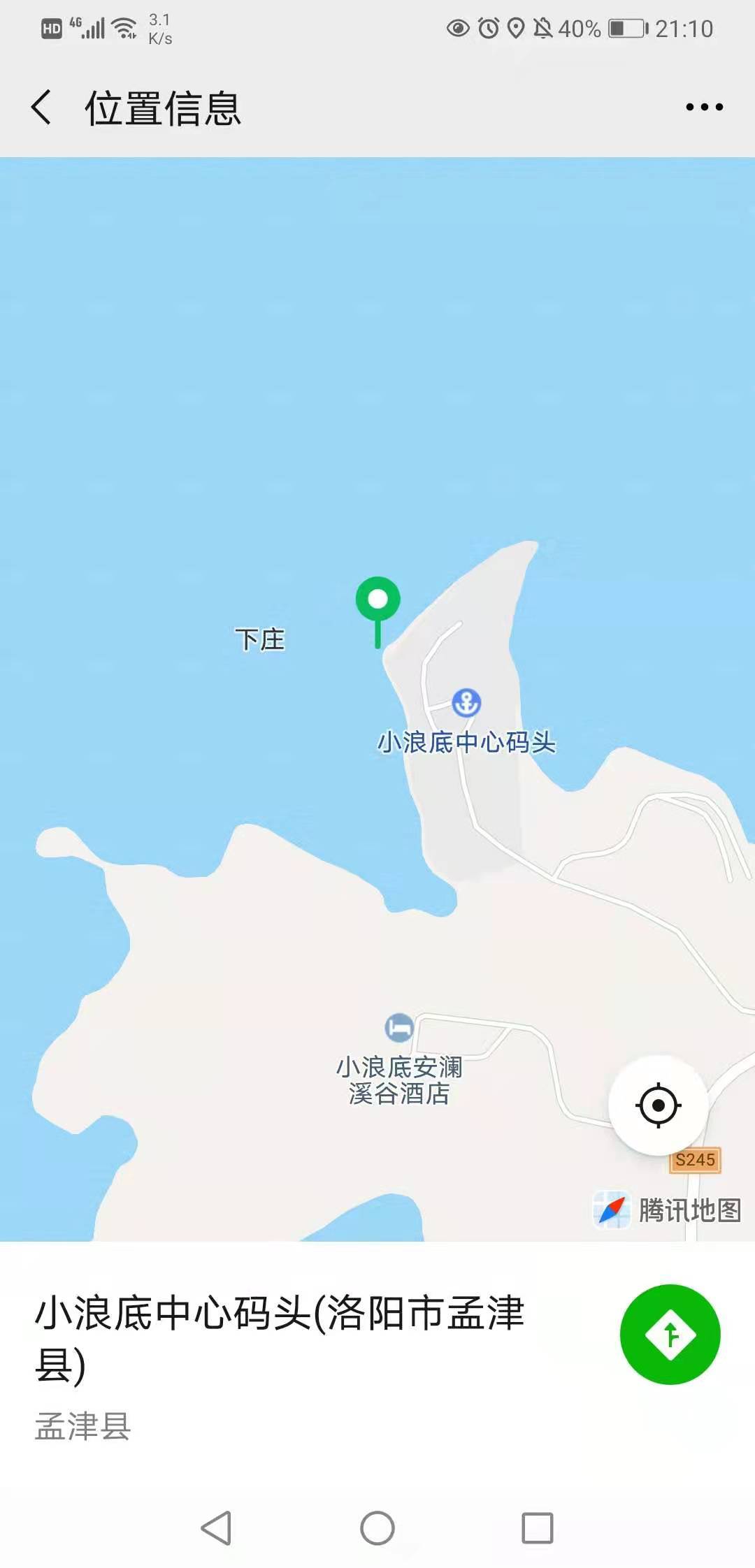Start navigation with the green directions button
Image resolution: width=755 pixels, height=1568 pixels.
point(670,1334)
